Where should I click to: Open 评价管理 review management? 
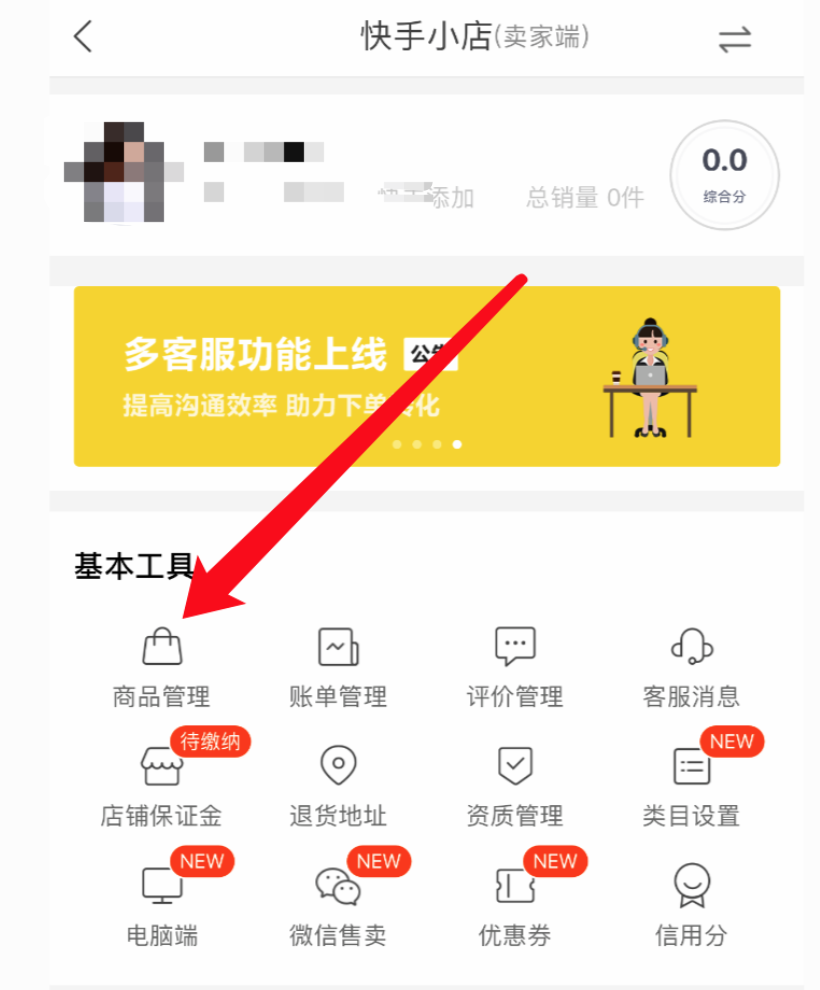click(x=515, y=664)
